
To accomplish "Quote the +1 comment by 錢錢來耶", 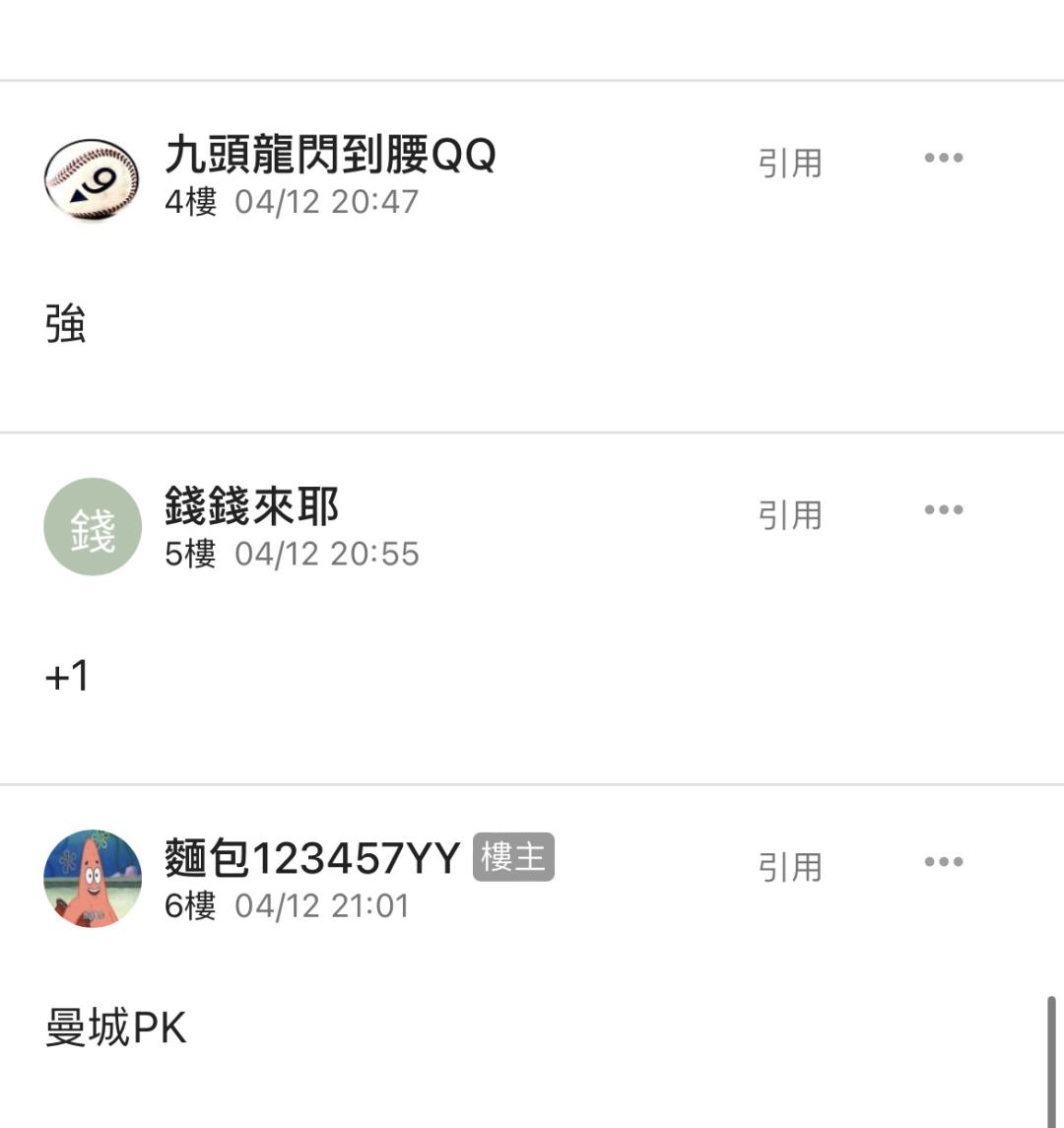I will pyautogui.click(x=790, y=515).
